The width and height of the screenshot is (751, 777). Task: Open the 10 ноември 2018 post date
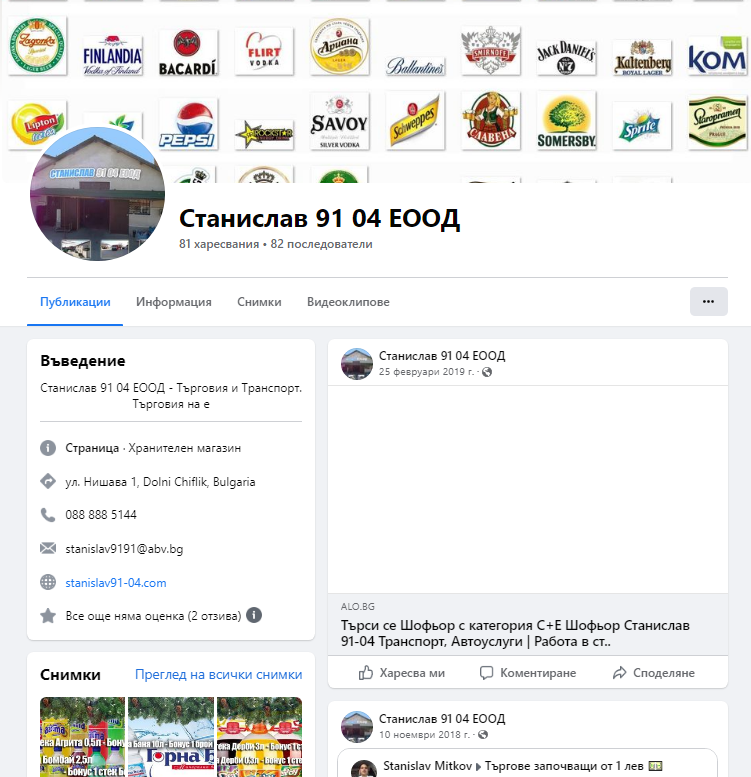(425, 735)
